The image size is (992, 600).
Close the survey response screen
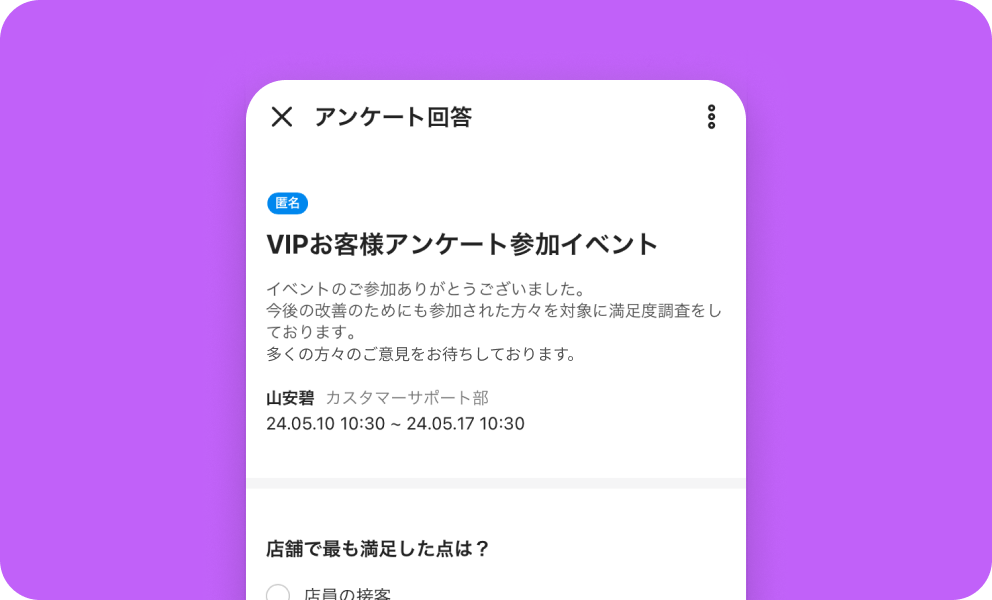click(282, 117)
